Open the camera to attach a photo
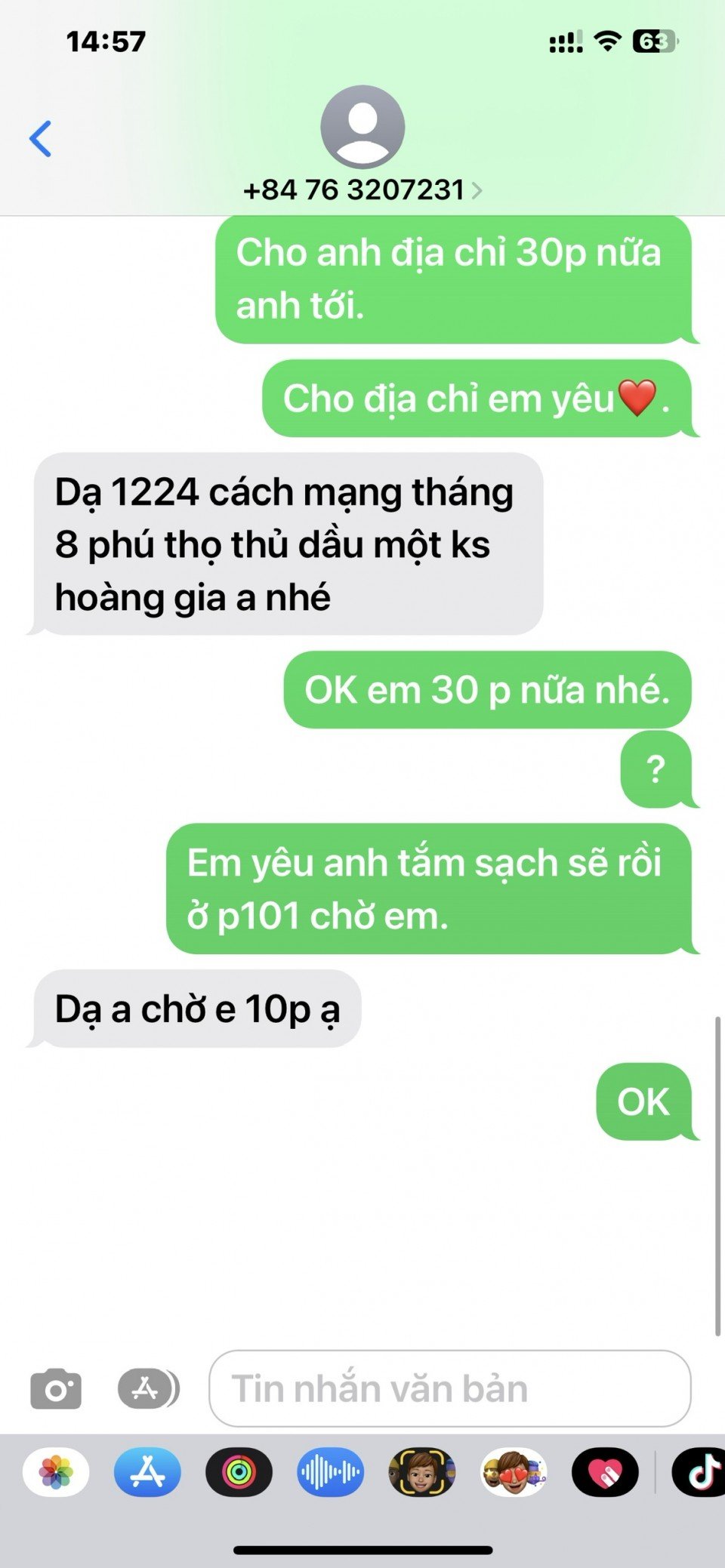The height and width of the screenshot is (1568, 725). pos(56,1388)
